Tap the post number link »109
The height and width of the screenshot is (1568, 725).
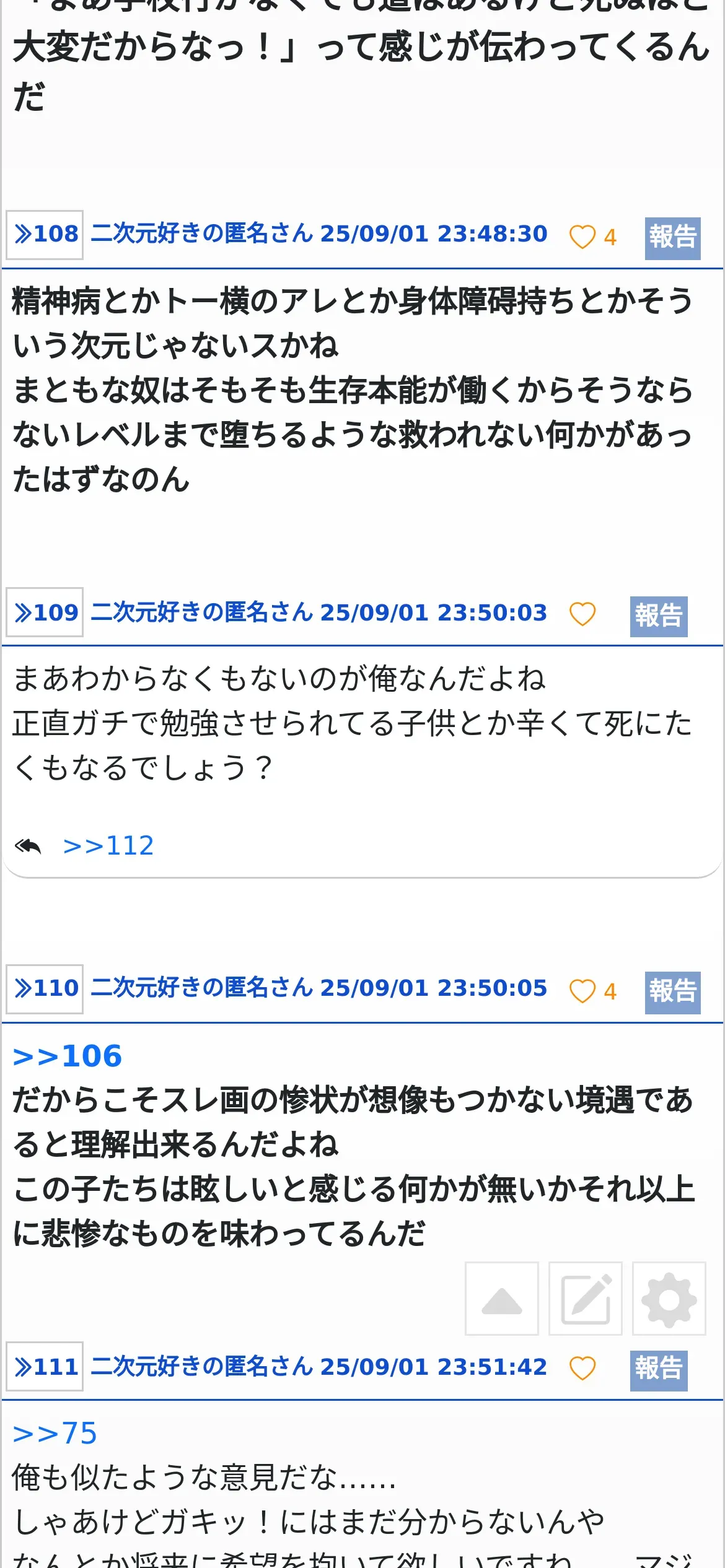click(x=45, y=612)
